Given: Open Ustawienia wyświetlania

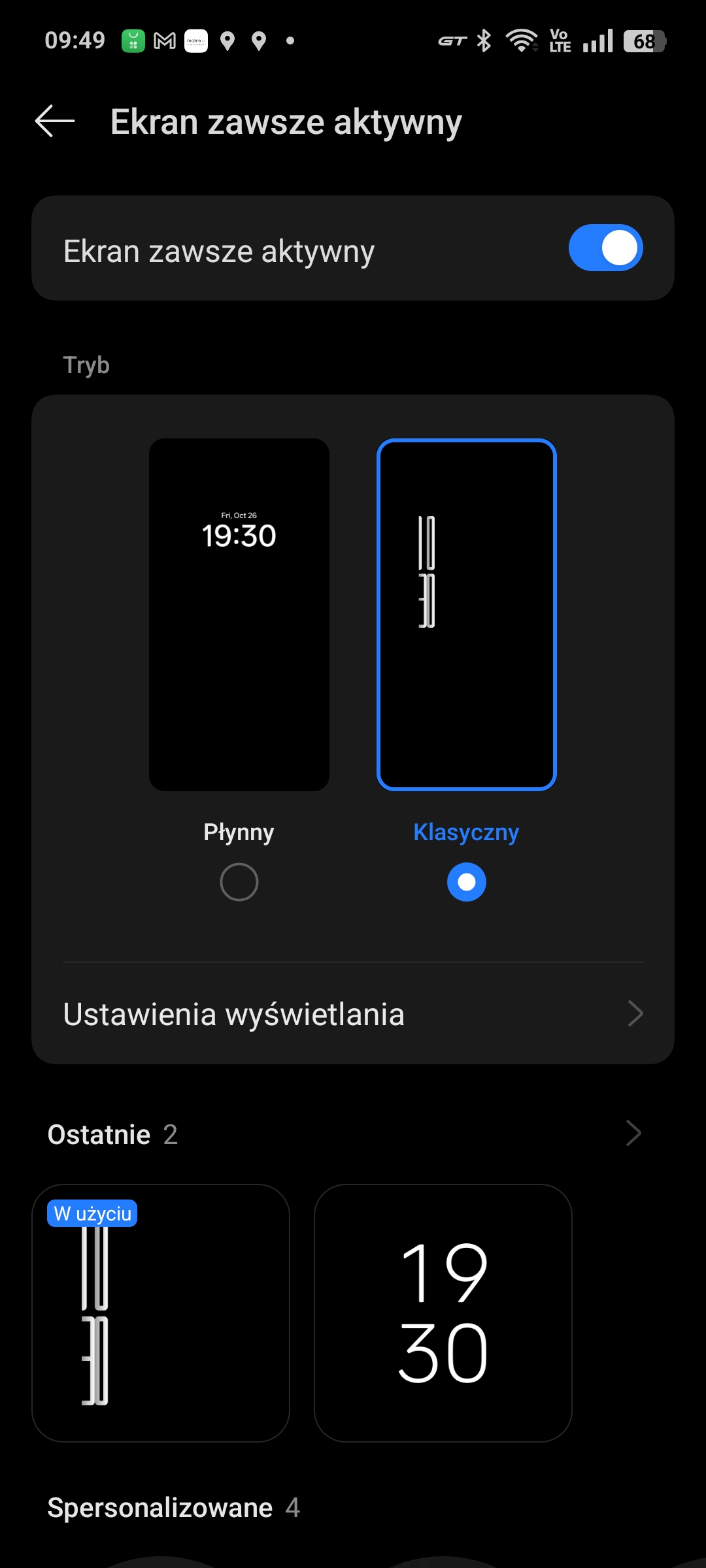Looking at the screenshot, I should coord(353,1014).
